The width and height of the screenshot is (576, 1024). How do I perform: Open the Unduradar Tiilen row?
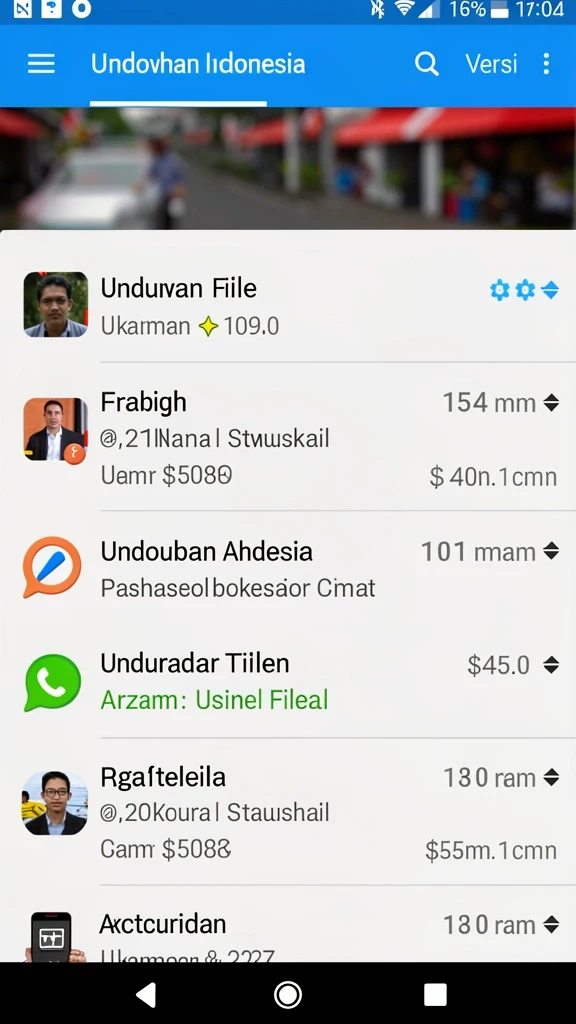pyautogui.click(x=288, y=681)
